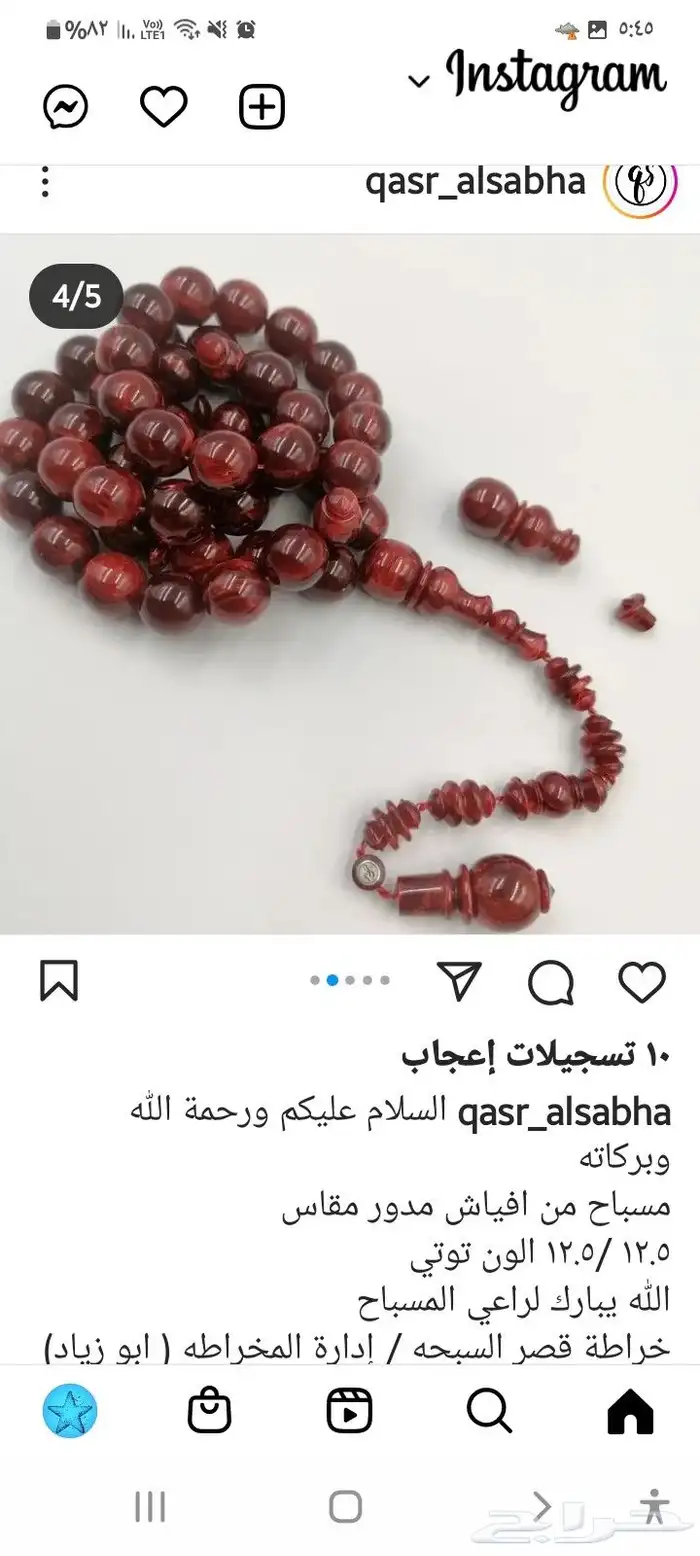Screen dimensions: 700x1556
Task: Save this post with the bookmark icon
Action: click(x=59, y=980)
